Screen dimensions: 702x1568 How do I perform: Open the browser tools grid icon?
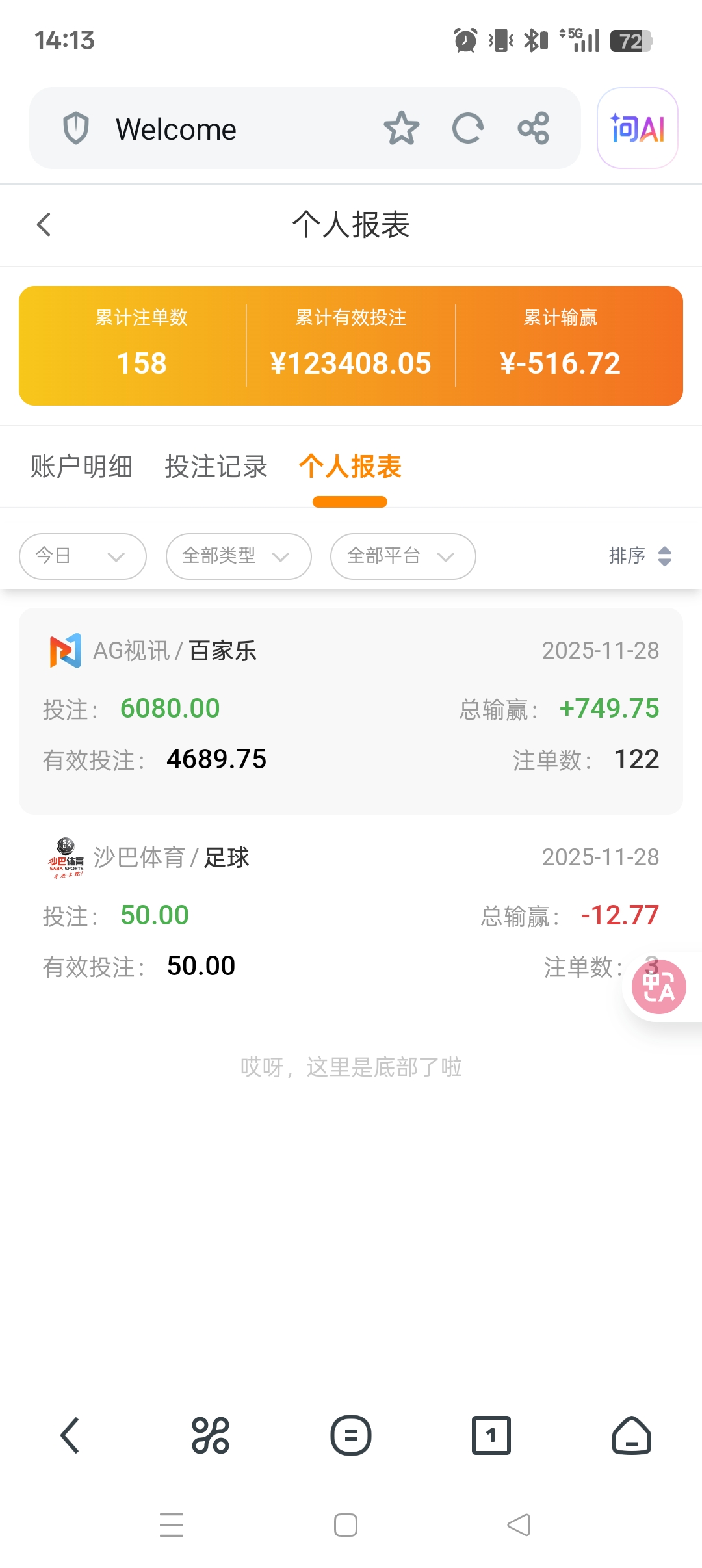[x=211, y=1435]
